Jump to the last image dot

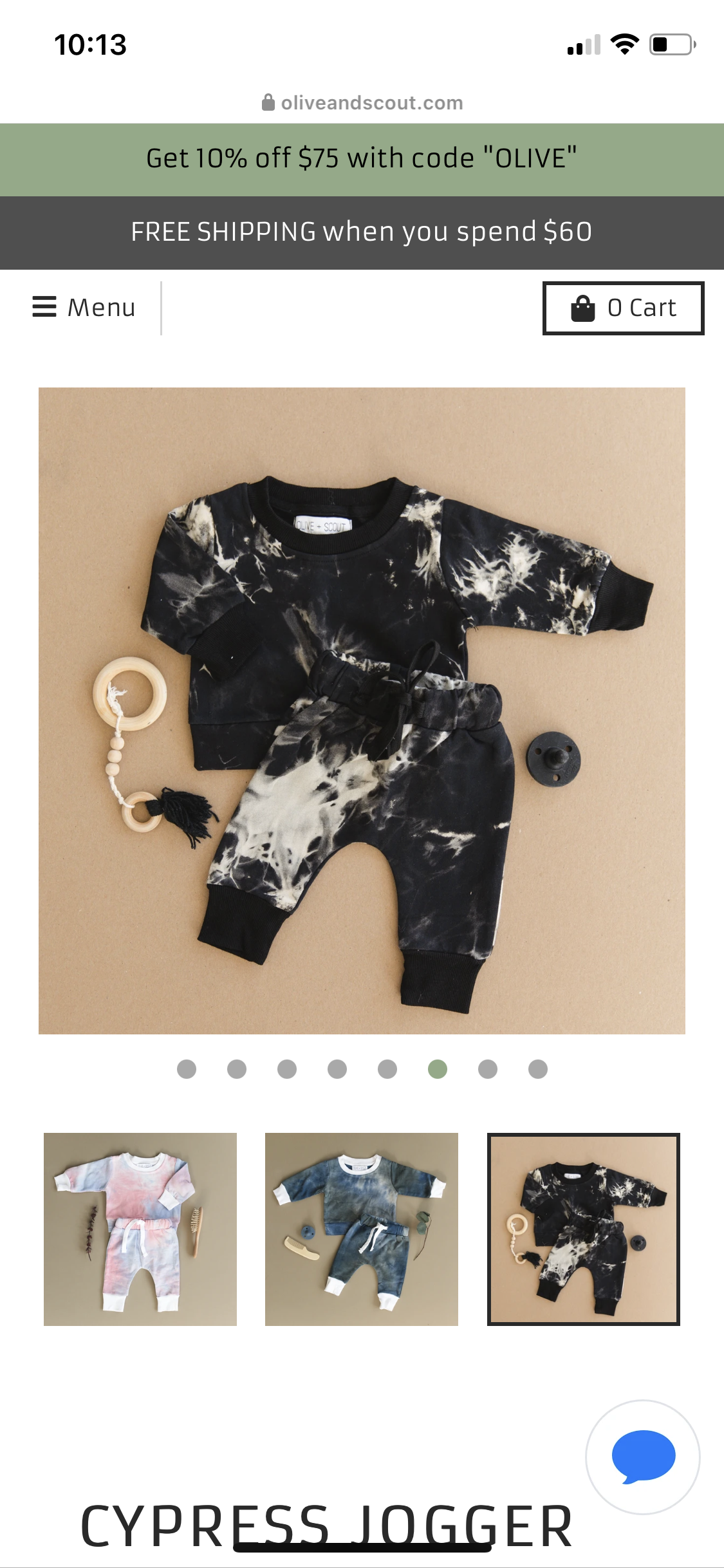click(x=538, y=1069)
